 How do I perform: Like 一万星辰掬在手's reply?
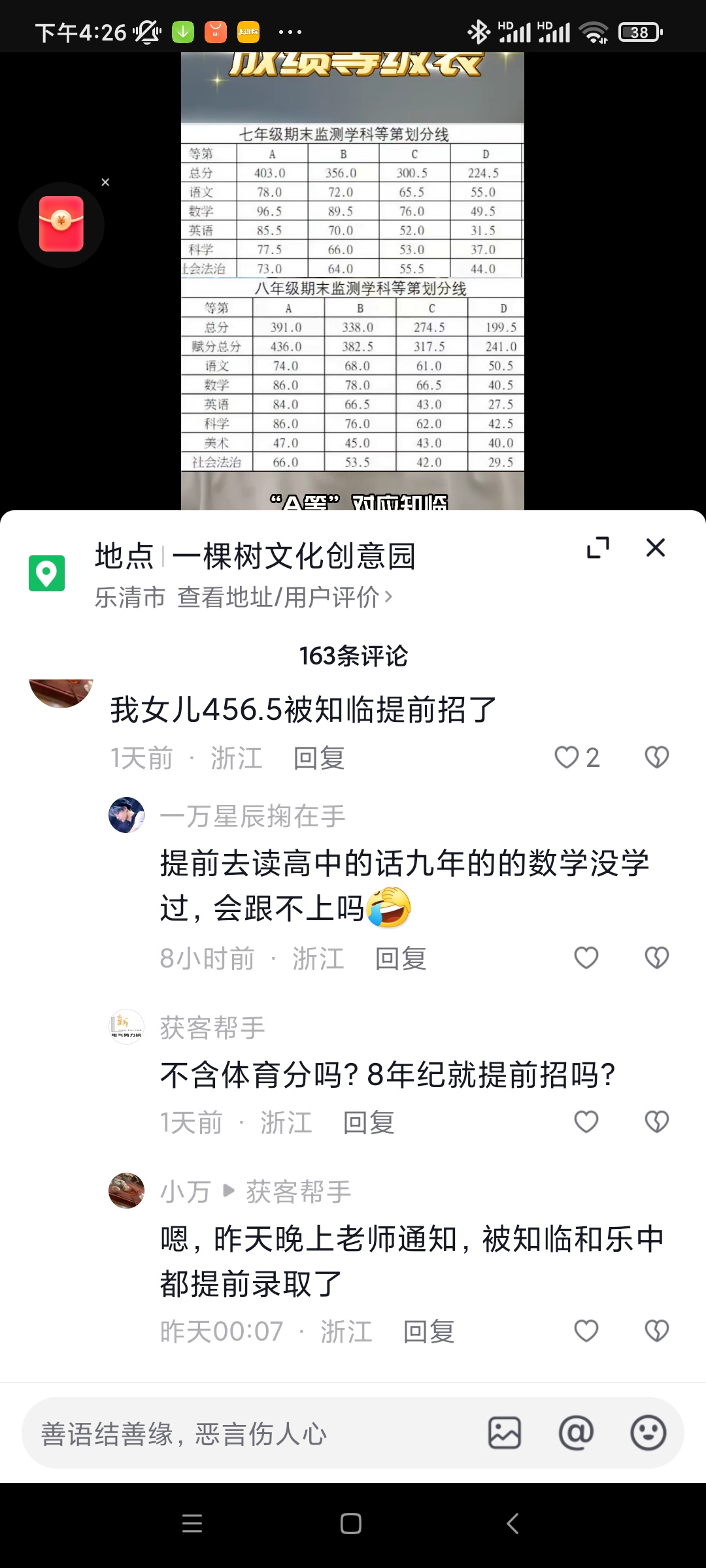click(x=586, y=958)
